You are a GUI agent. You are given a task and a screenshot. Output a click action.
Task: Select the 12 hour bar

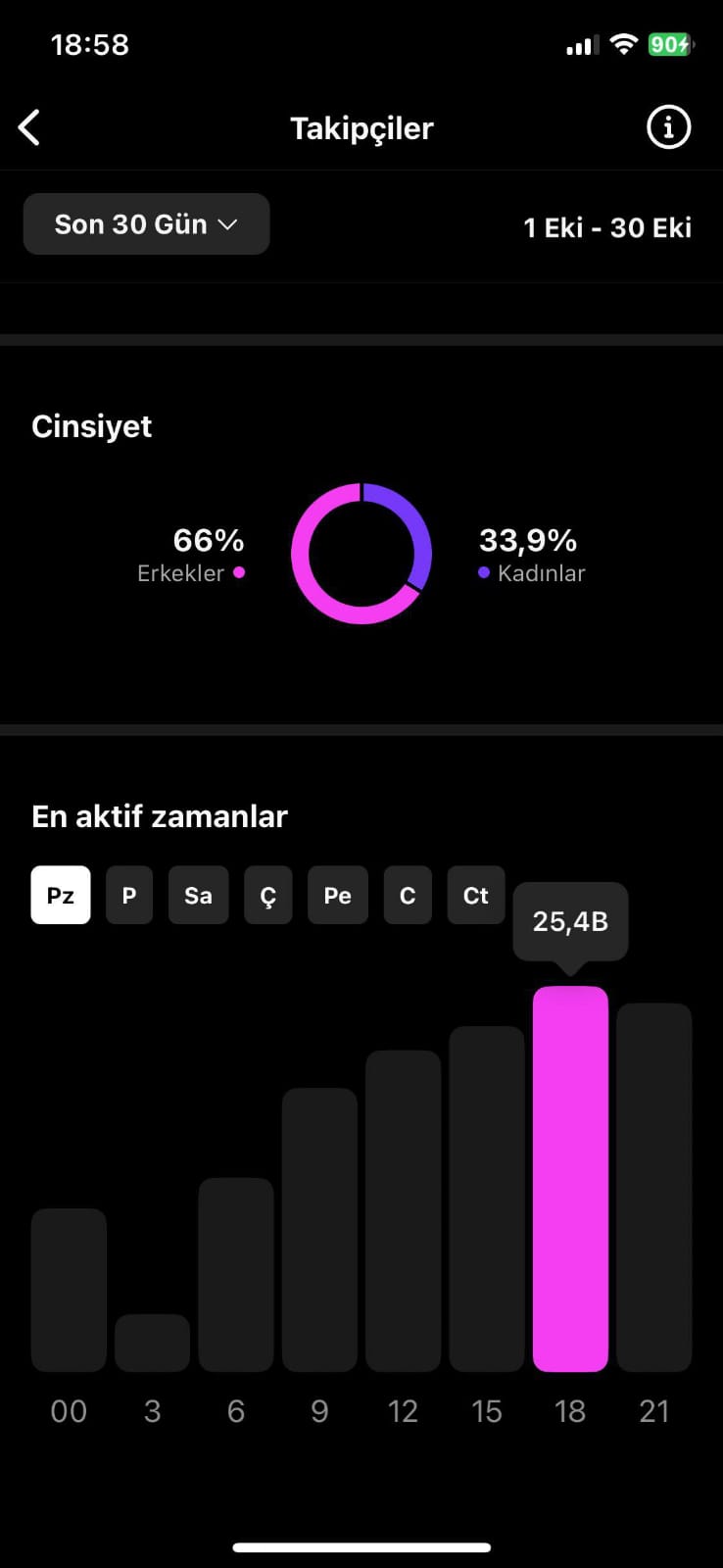coord(403,1211)
